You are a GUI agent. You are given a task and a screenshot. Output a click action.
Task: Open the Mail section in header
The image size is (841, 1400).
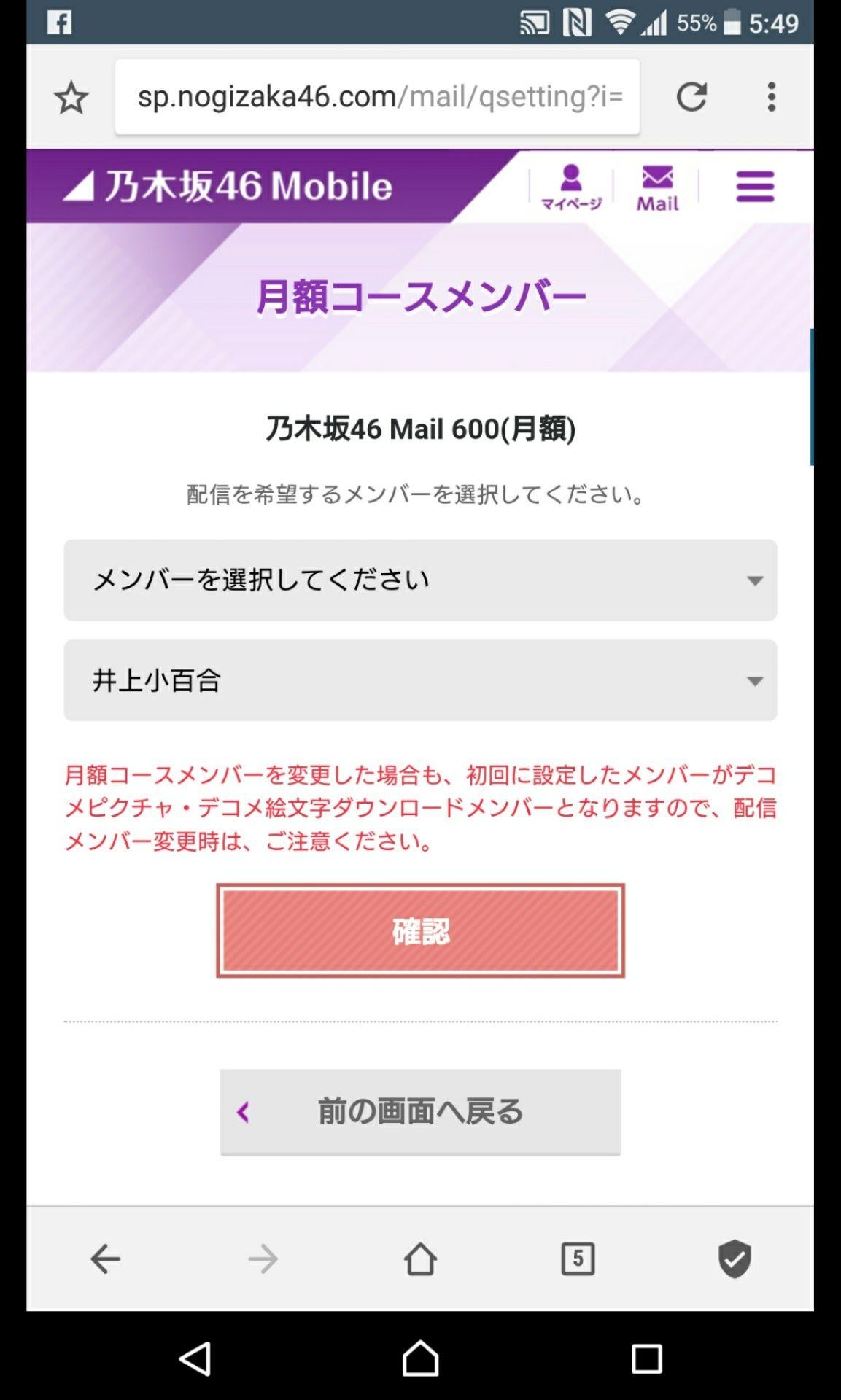(x=657, y=187)
